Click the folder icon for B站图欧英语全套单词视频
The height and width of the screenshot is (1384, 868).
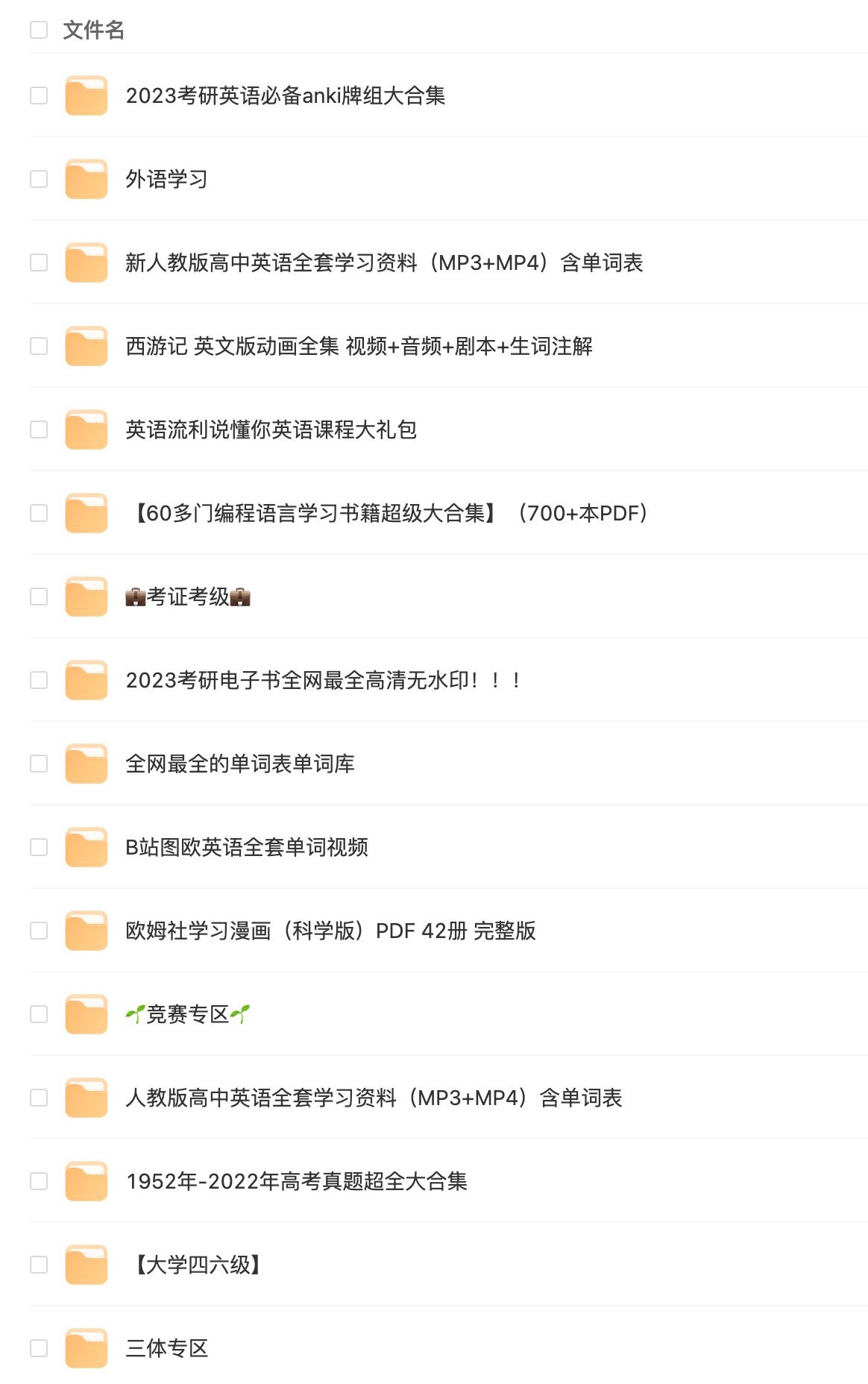click(87, 848)
